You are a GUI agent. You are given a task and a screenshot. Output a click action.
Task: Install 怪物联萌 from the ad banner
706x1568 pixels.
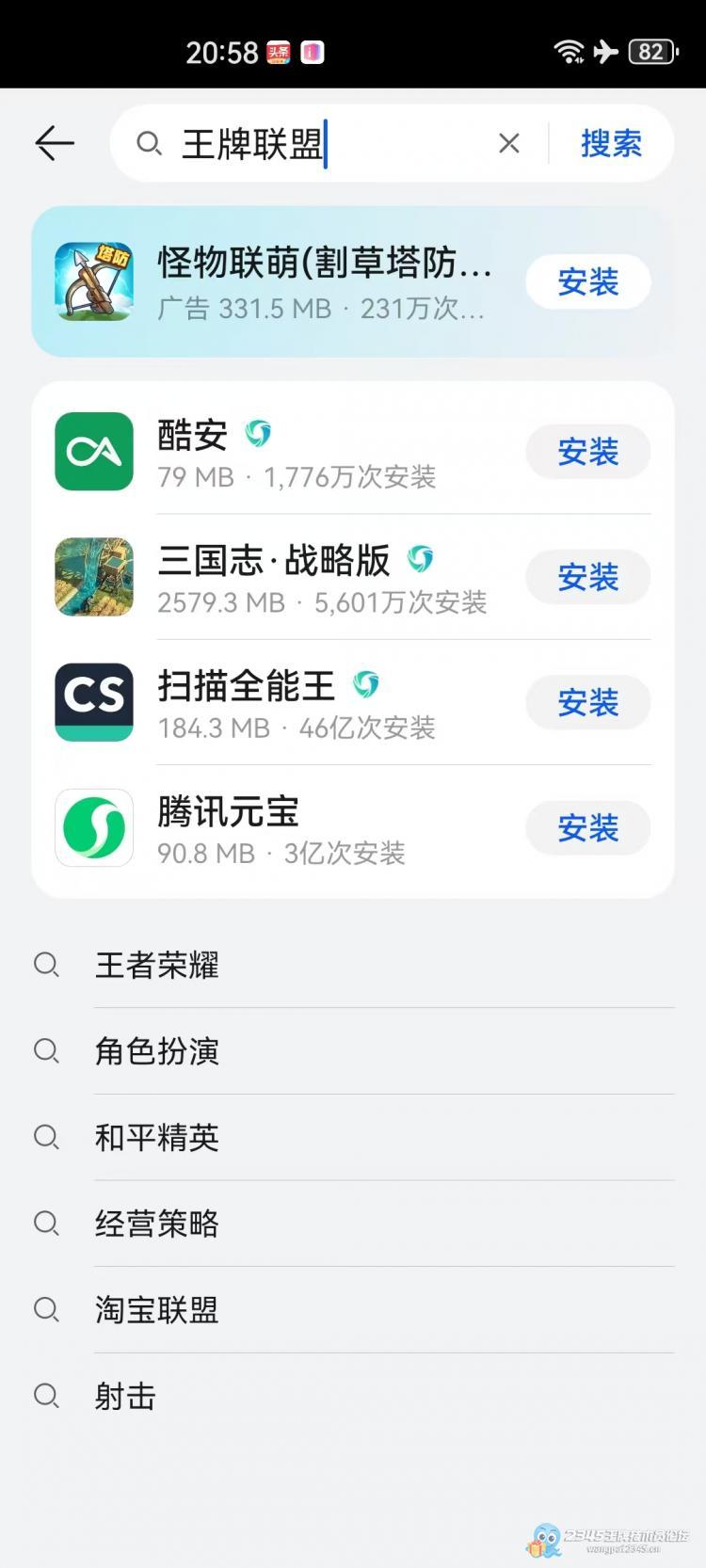coord(587,281)
